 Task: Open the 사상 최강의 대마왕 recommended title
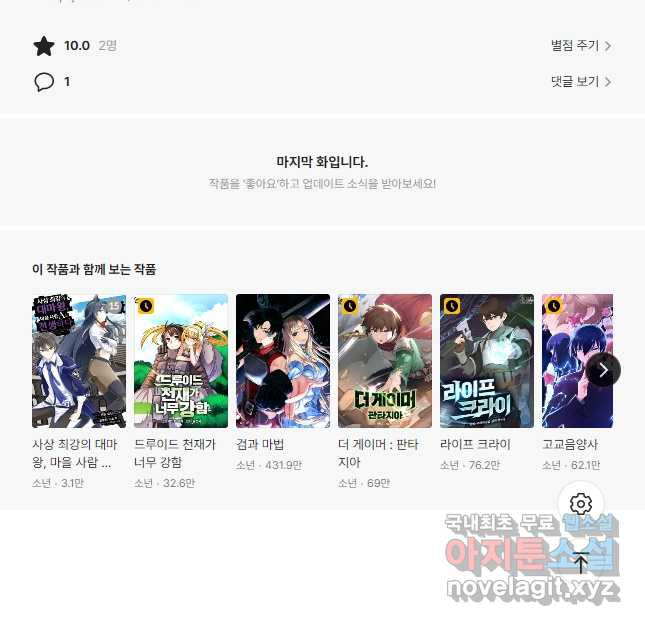click(x=79, y=361)
